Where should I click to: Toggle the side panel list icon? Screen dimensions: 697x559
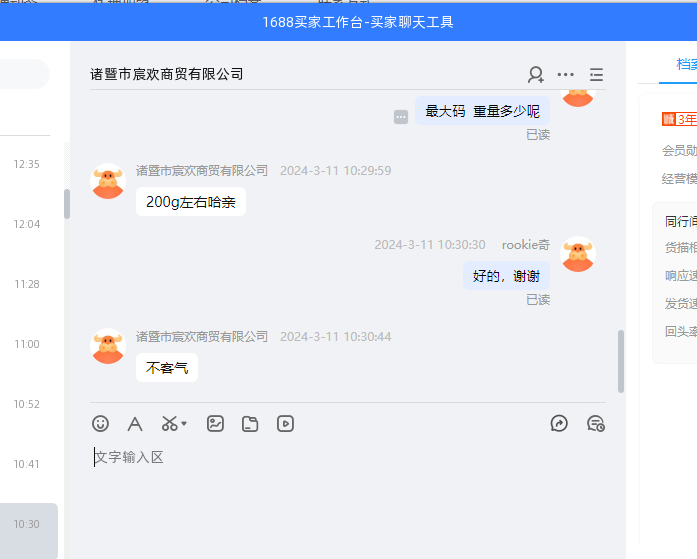(x=596, y=74)
